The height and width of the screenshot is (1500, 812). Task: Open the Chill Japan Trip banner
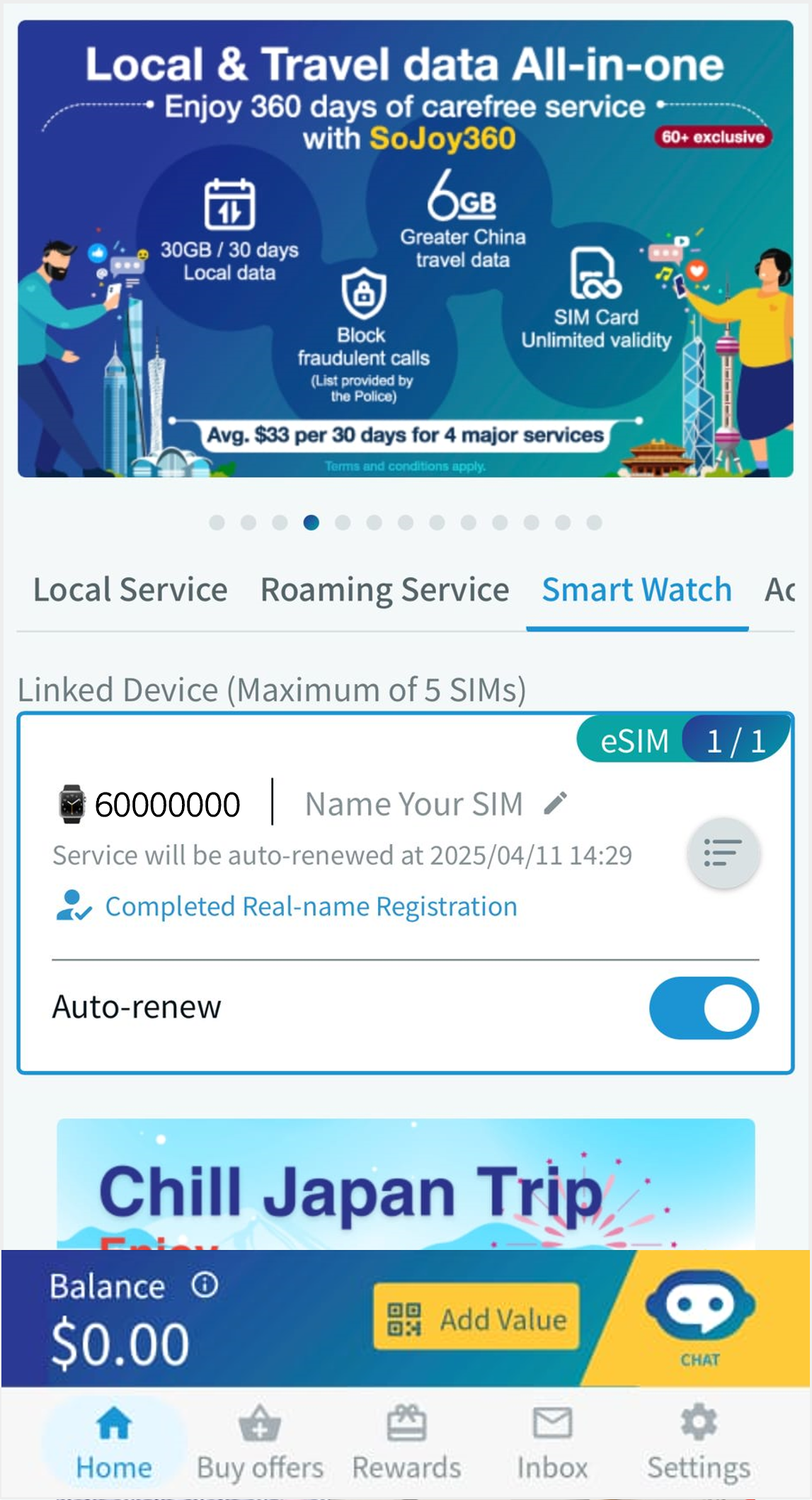coord(405,1184)
